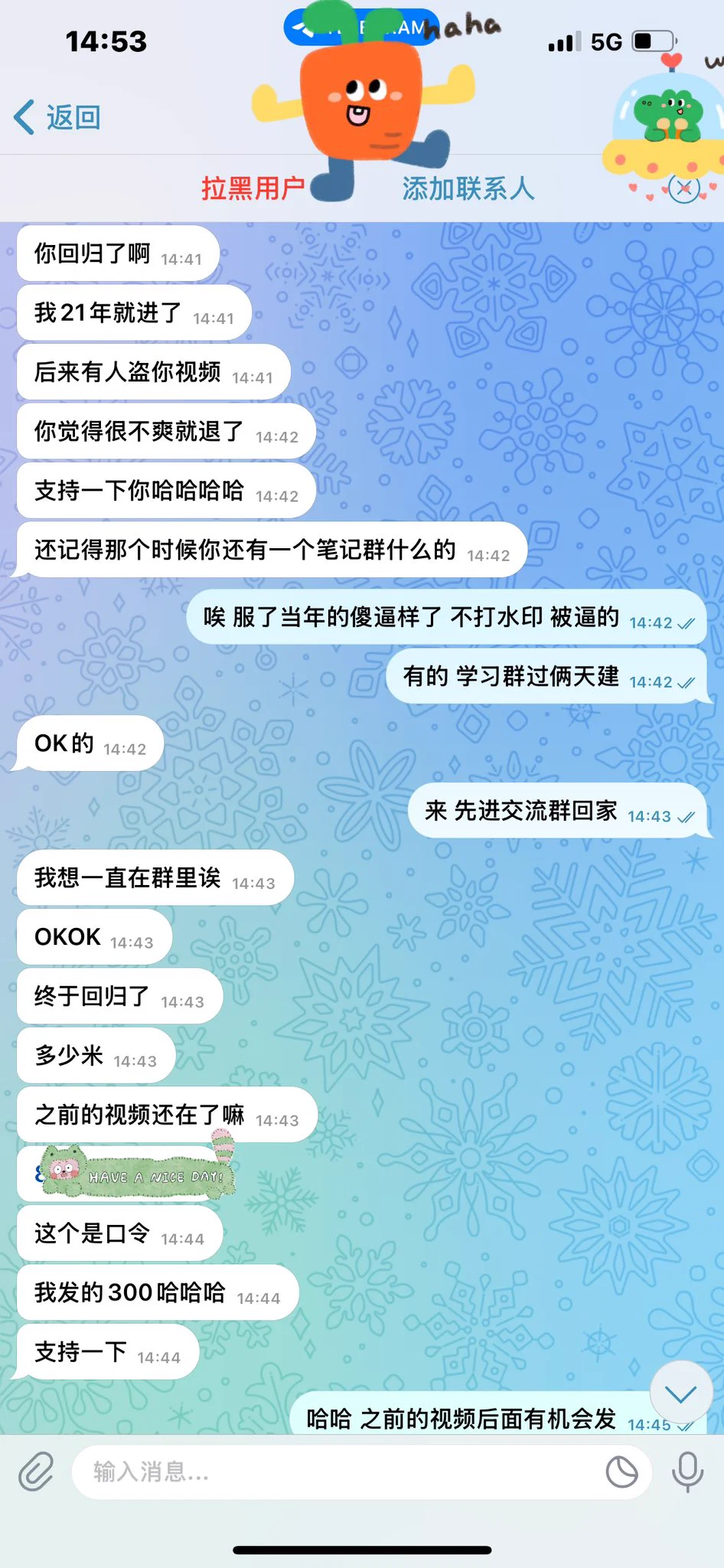
Task: Open the sticker panel icon
Action: pyautogui.click(x=621, y=1472)
